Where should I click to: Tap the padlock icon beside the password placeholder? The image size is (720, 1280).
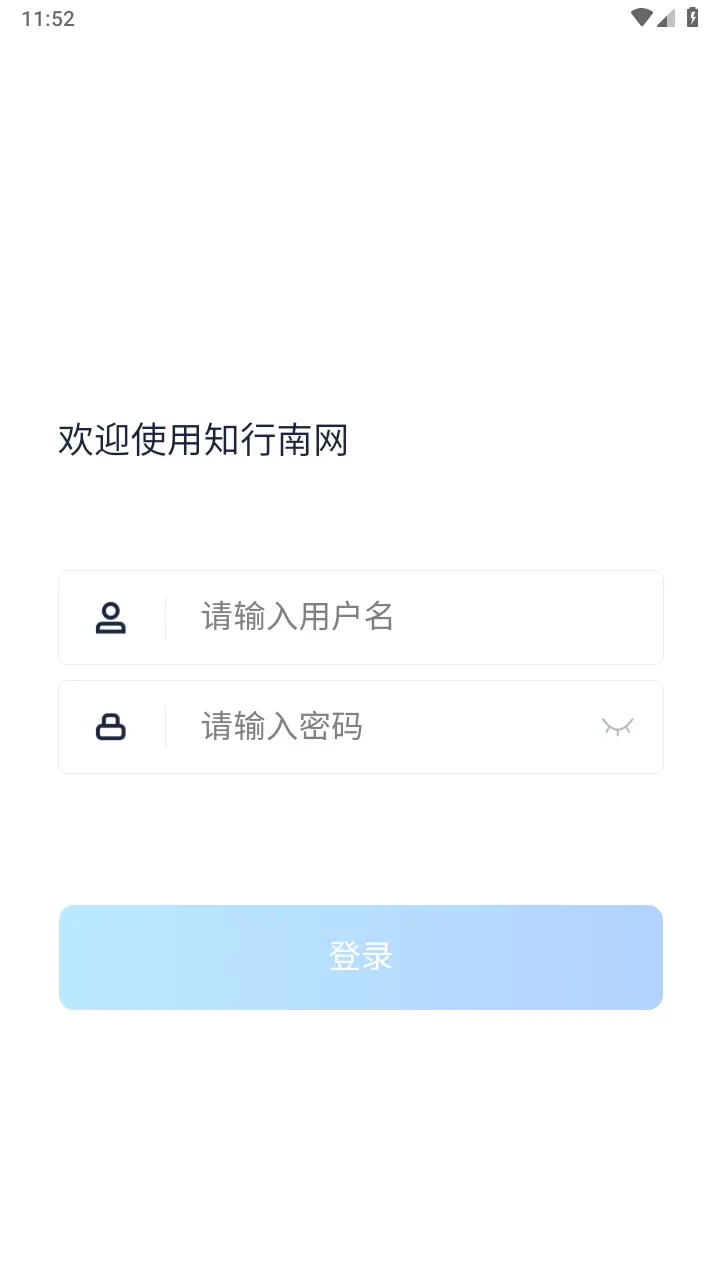coord(111,727)
